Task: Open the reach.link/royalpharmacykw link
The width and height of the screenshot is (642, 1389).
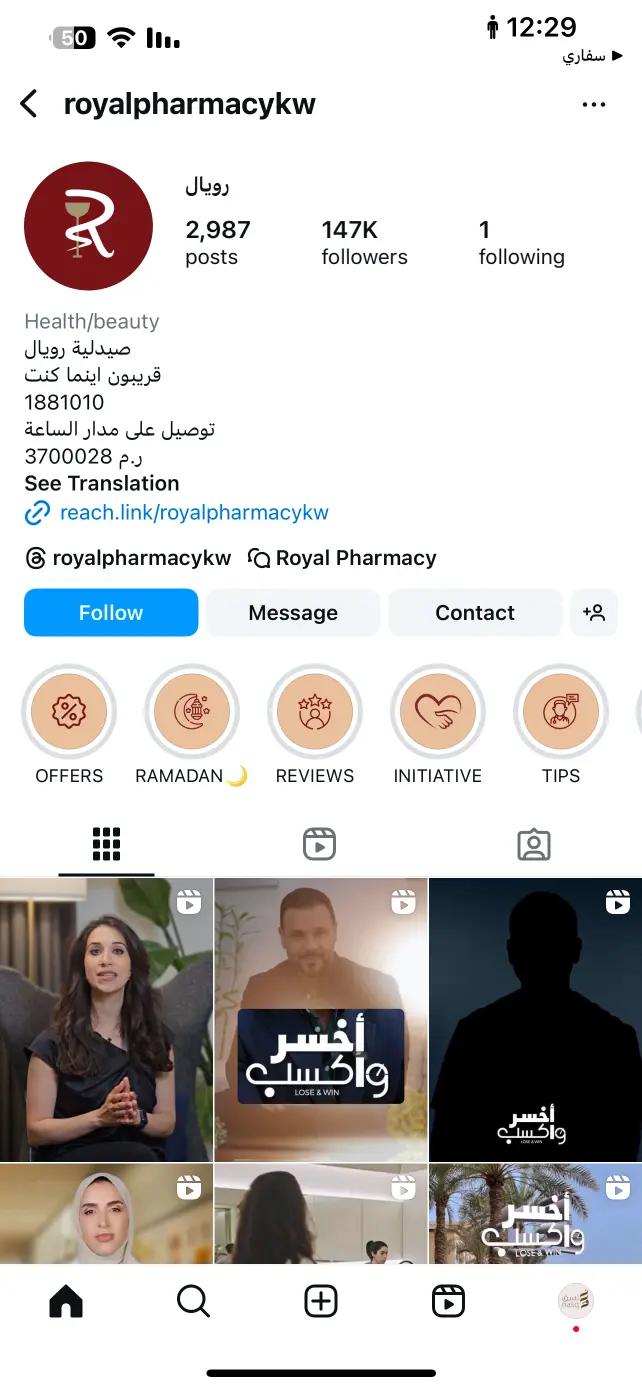Action: (194, 513)
